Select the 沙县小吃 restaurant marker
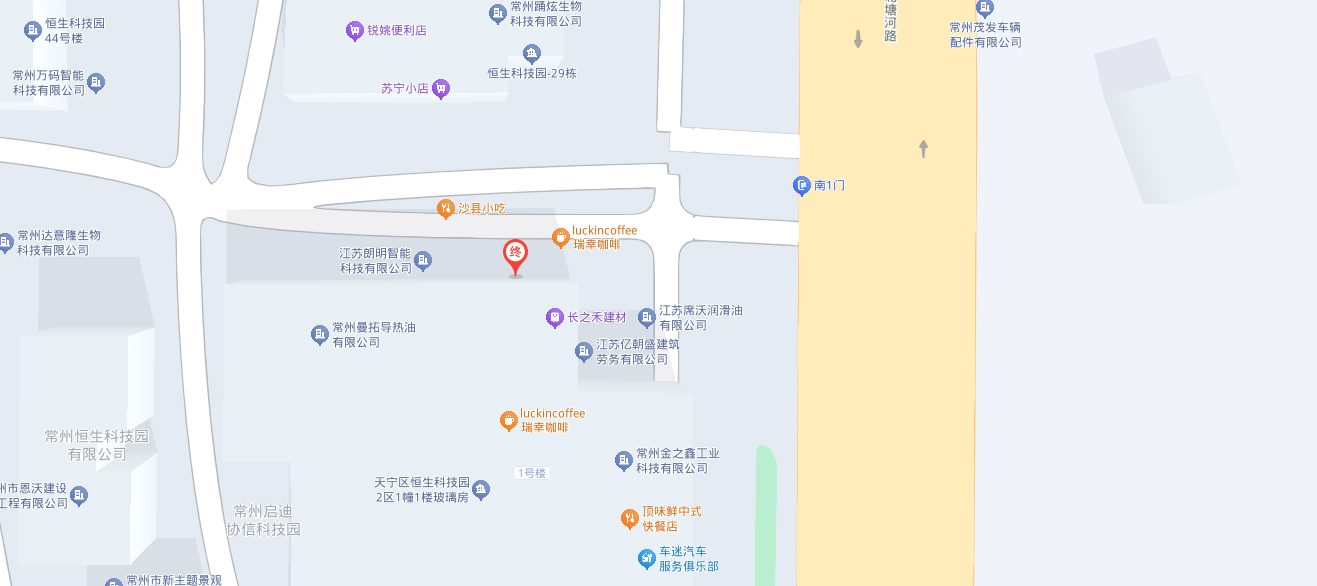 pos(446,208)
